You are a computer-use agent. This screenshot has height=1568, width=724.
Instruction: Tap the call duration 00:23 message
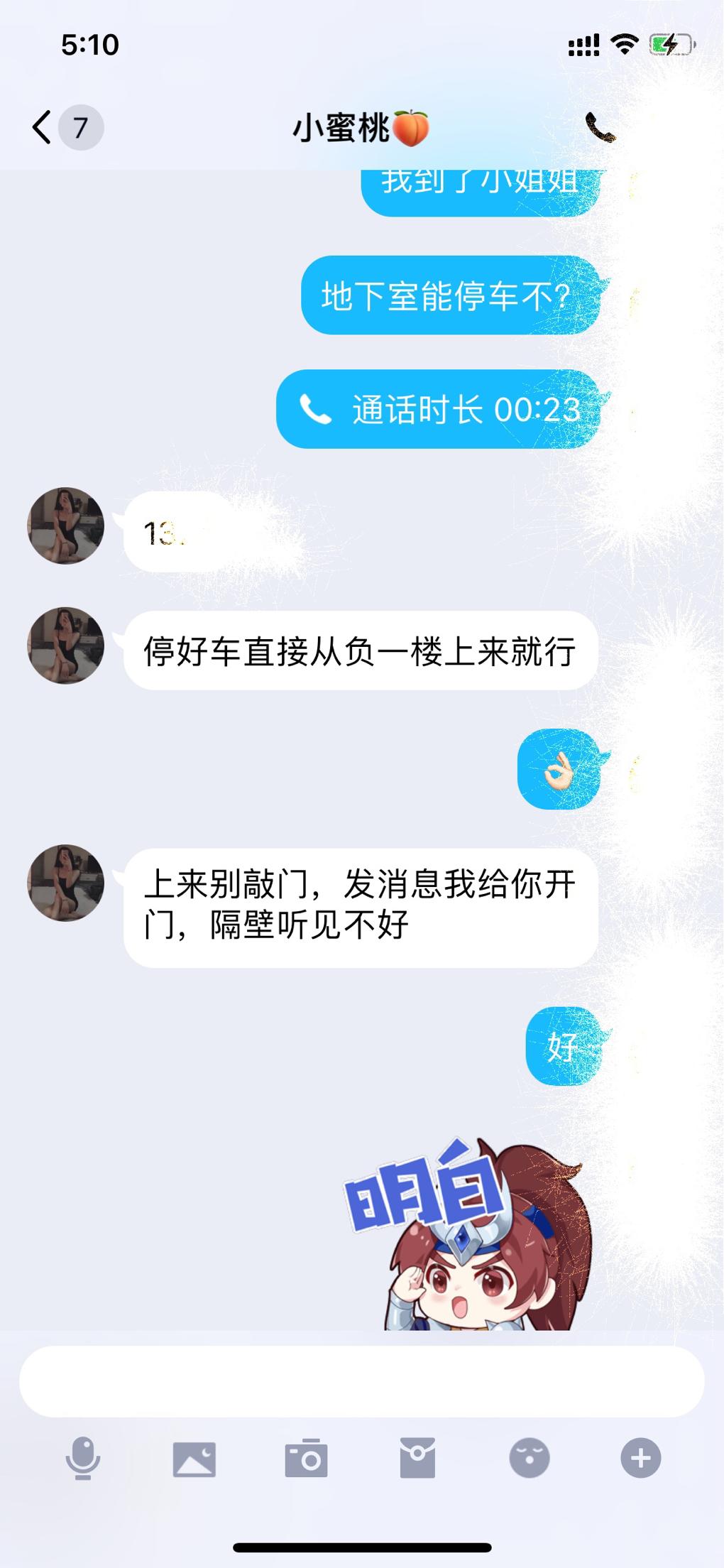(x=438, y=410)
